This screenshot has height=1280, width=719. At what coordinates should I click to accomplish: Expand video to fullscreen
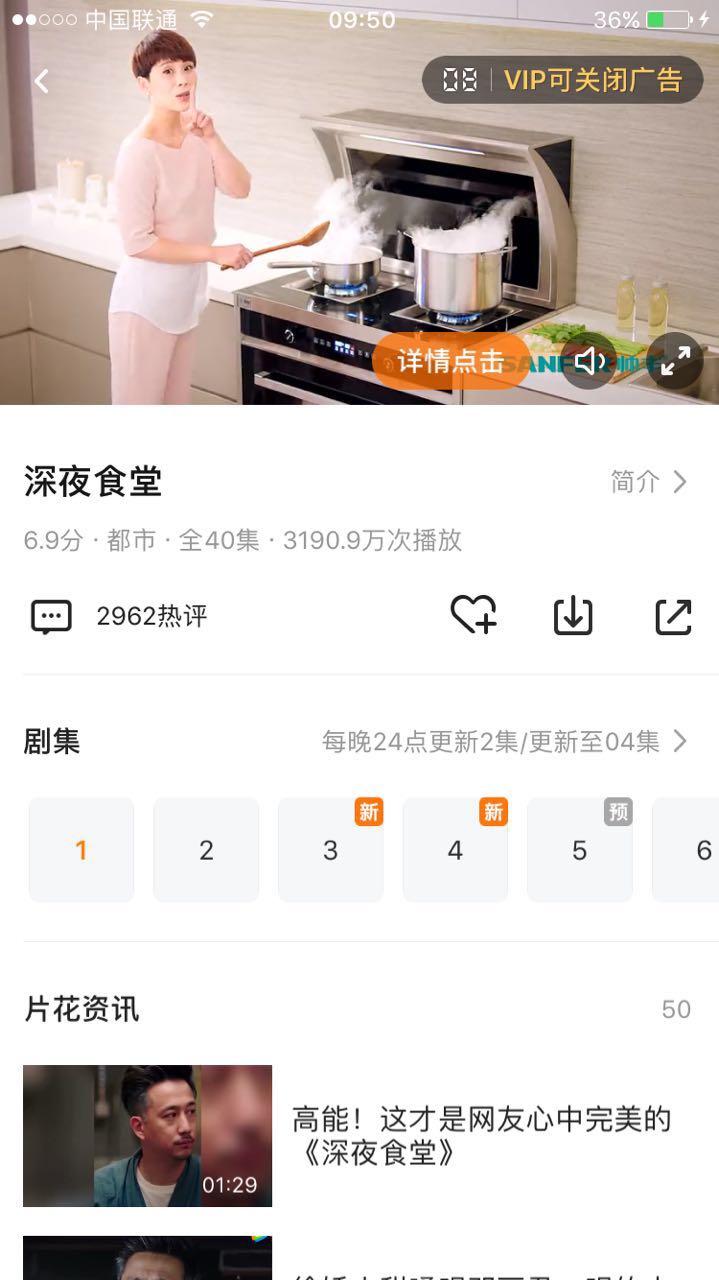675,361
